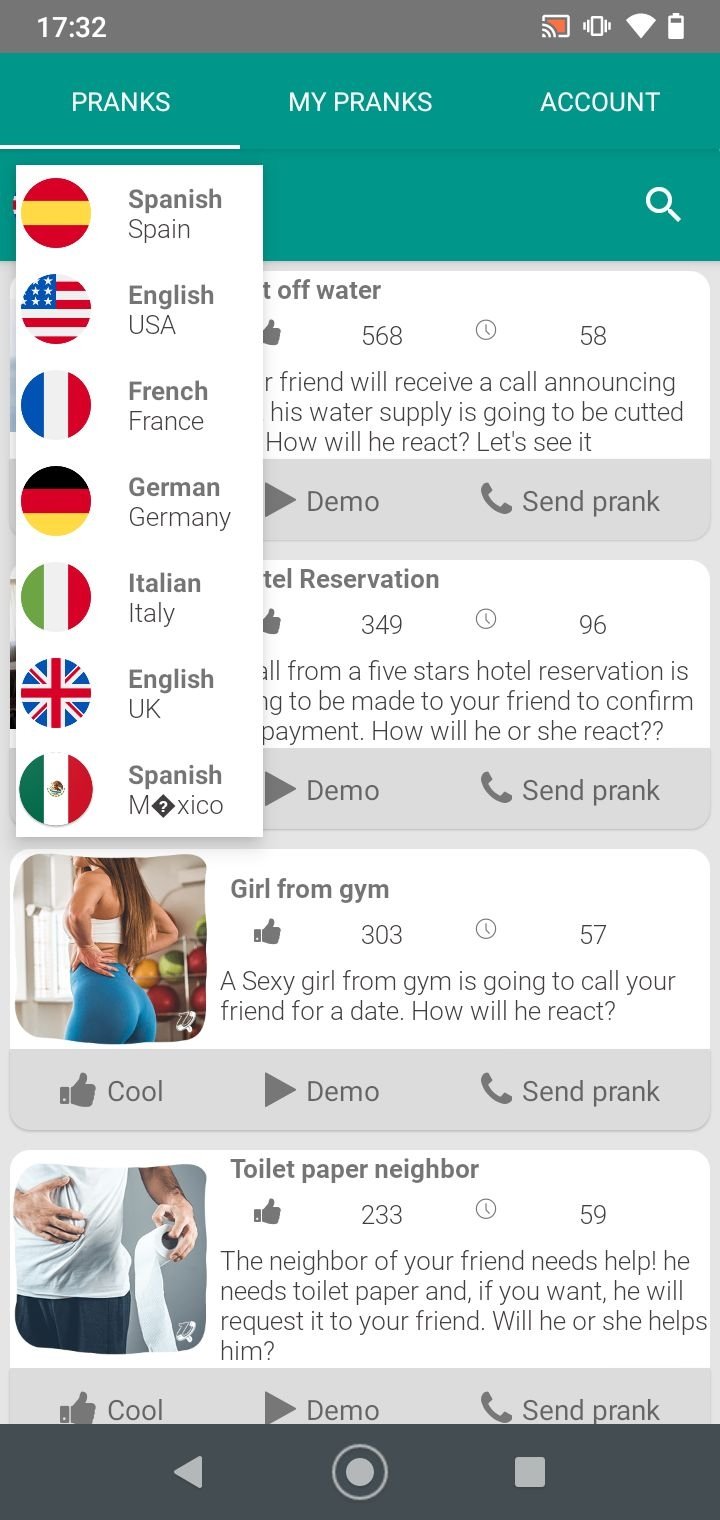Send the Hotel Reservation prank
720x1520 pixels.
570,790
